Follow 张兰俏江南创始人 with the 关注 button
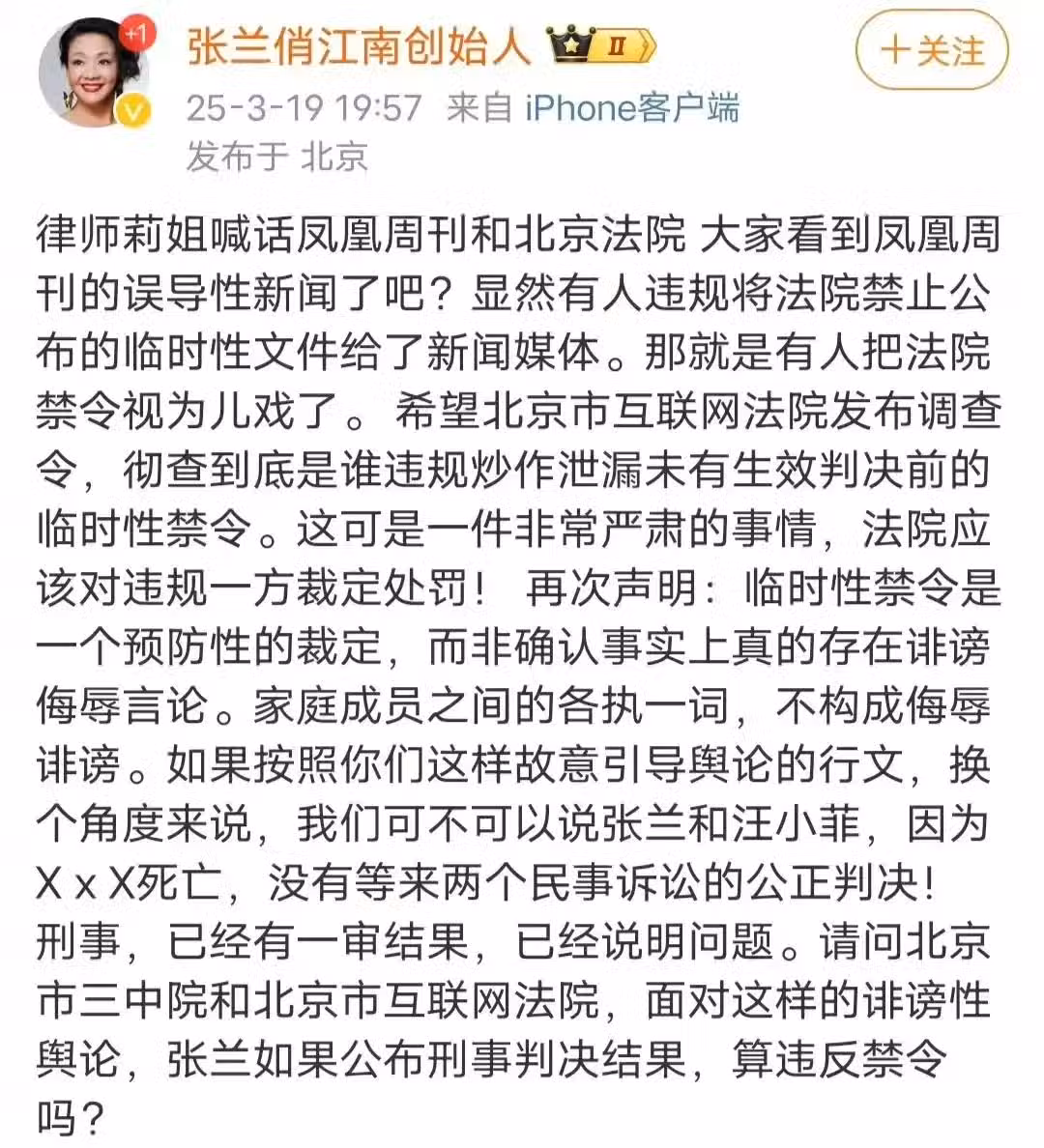This screenshot has width=1044, height=1148. click(932, 50)
